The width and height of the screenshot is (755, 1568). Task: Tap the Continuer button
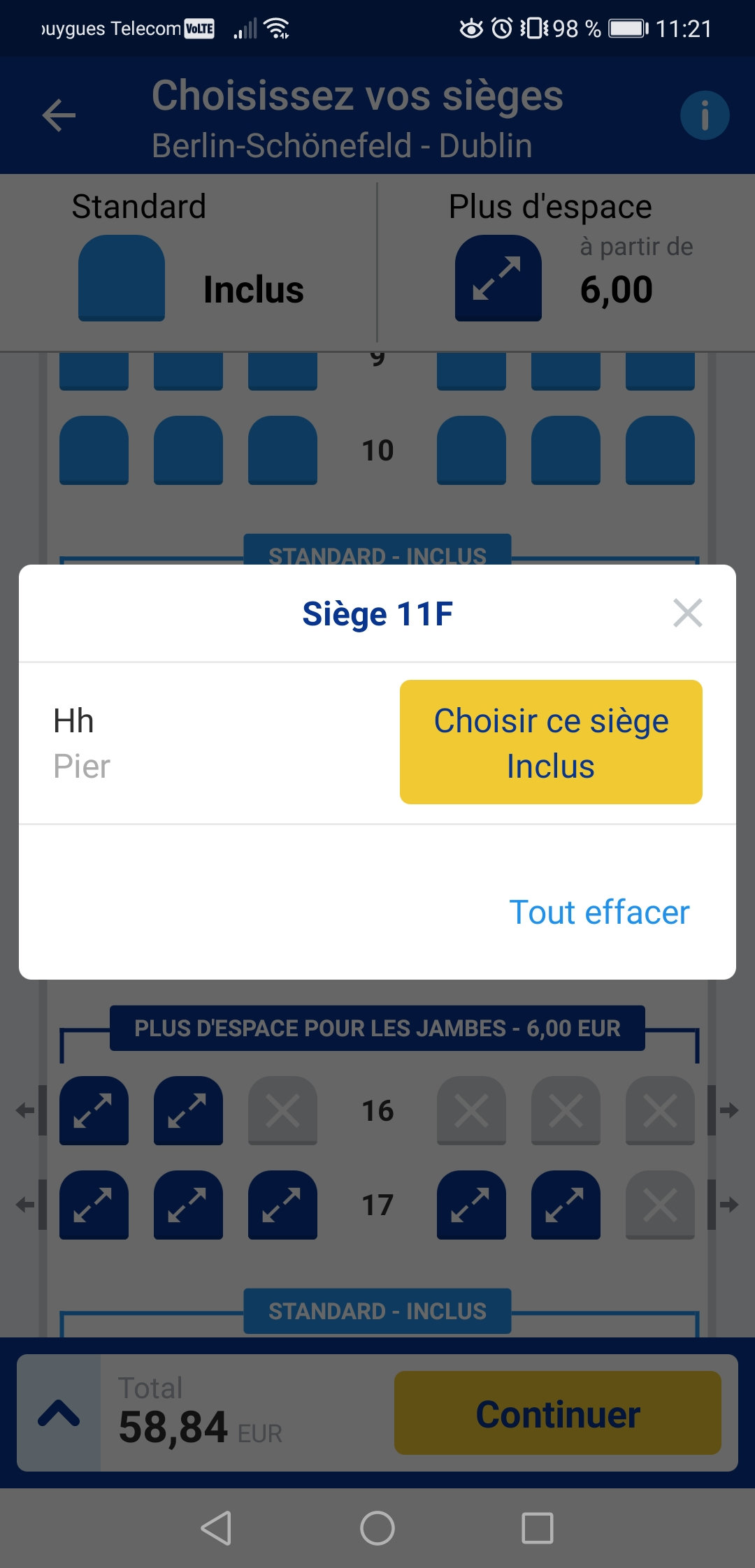point(557,1414)
